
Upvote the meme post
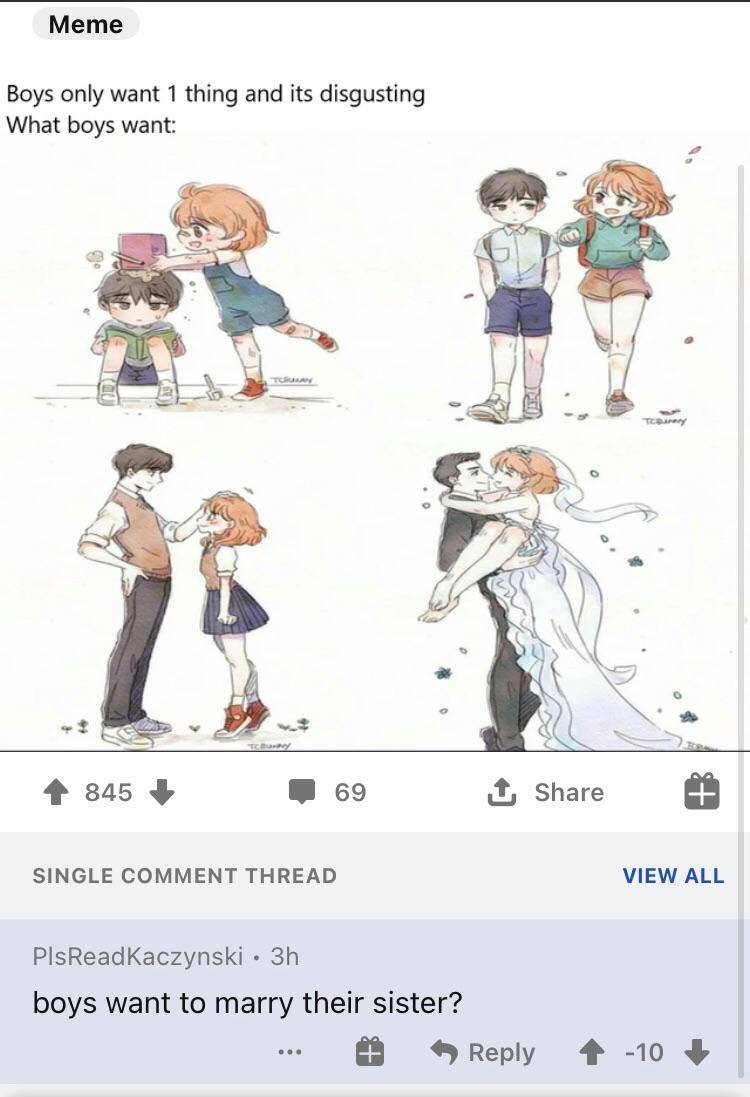(57, 792)
